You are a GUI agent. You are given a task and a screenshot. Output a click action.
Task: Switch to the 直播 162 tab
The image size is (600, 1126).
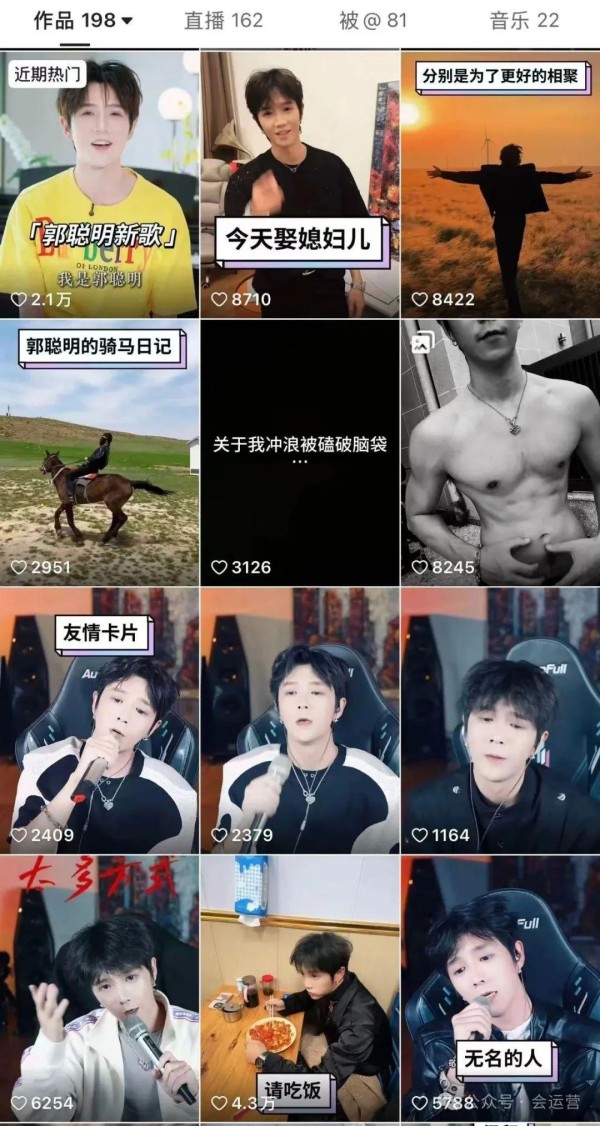click(223, 20)
